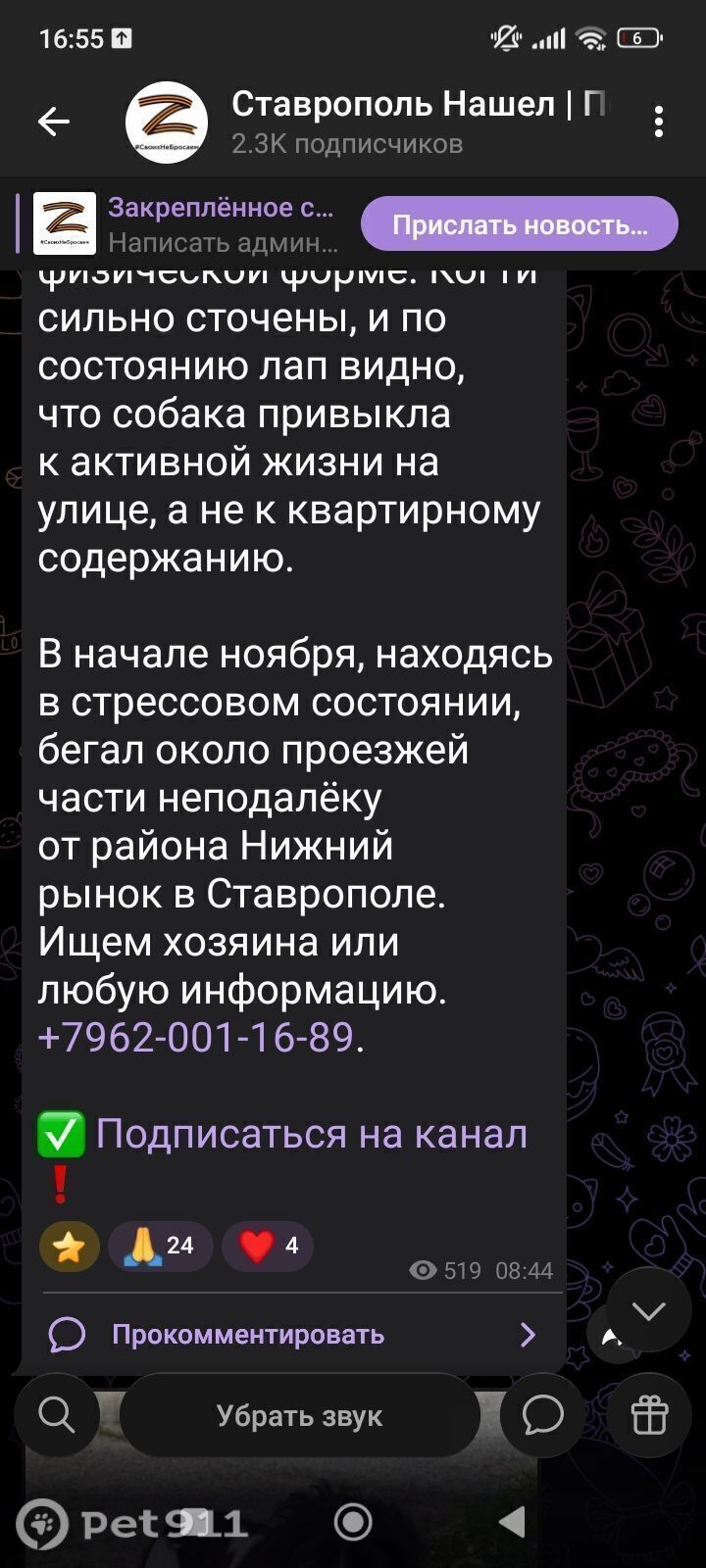Screen dimensions: 706x1568
Task: Add the red heart reaction
Action: pyautogui.click(x=267, y=1247)
